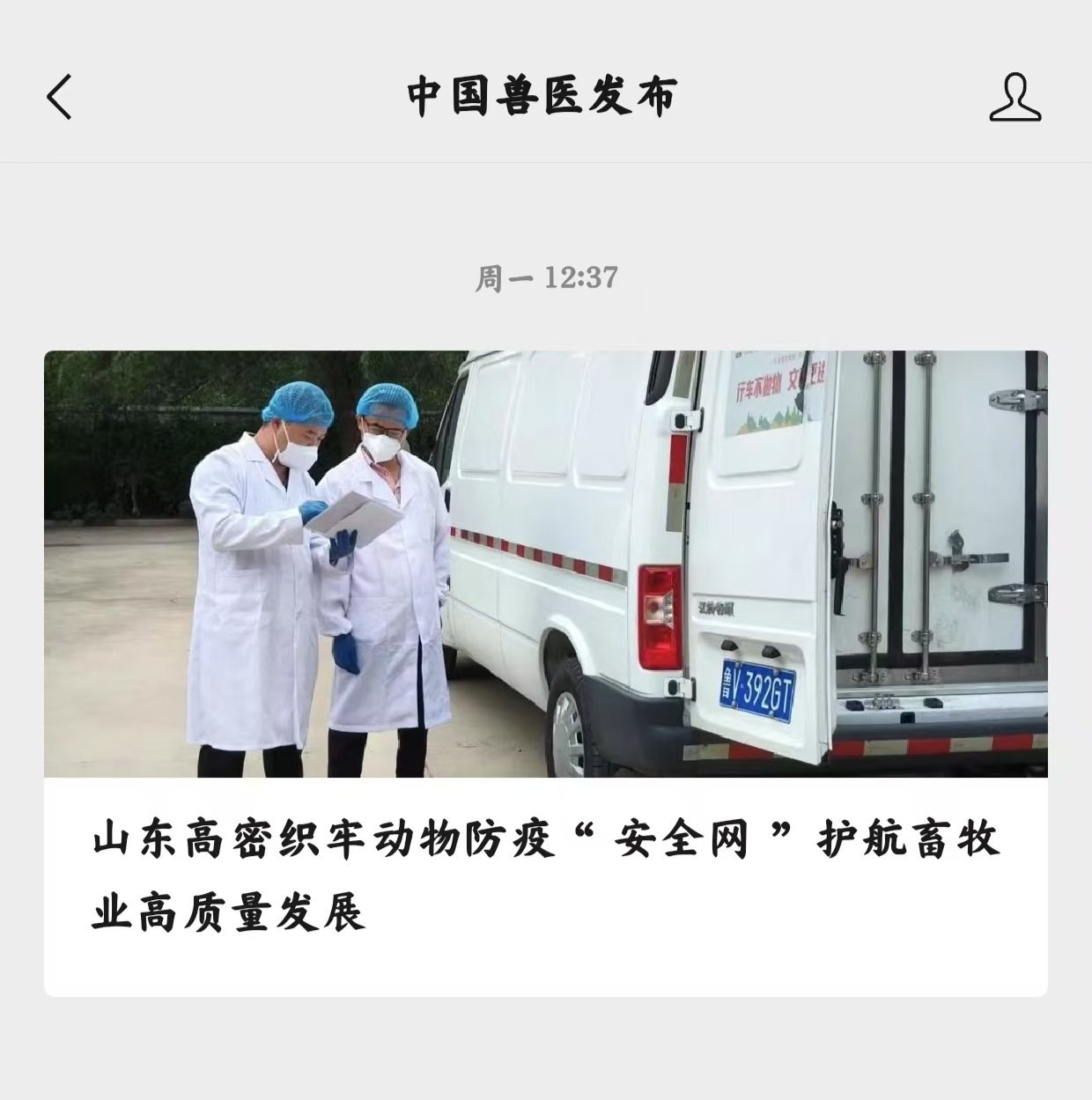The width and height of the screenshot is (1092, 1100).
Task: Select the 周一 12:37 timestamp
Action: (x=546, y=276)
